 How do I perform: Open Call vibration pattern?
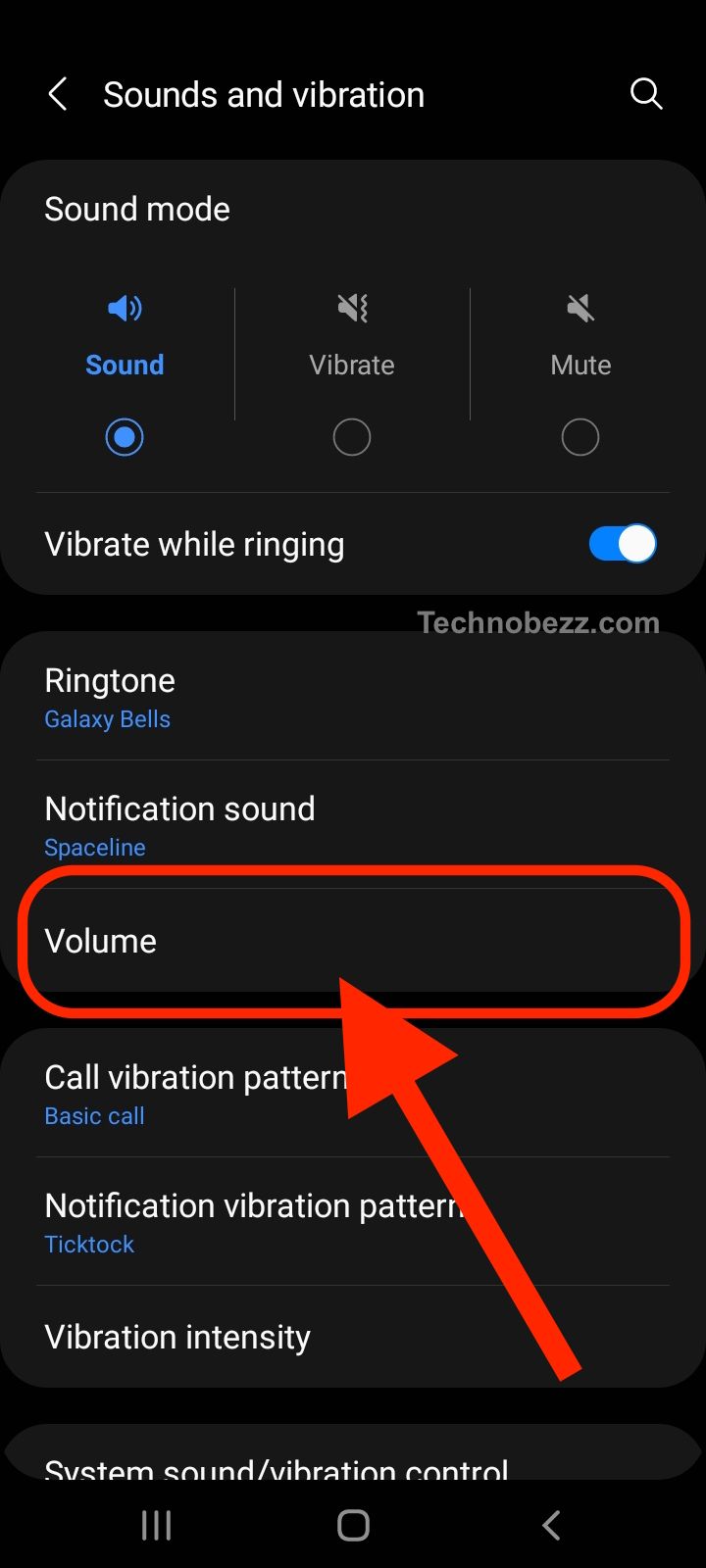[353, 1094]
